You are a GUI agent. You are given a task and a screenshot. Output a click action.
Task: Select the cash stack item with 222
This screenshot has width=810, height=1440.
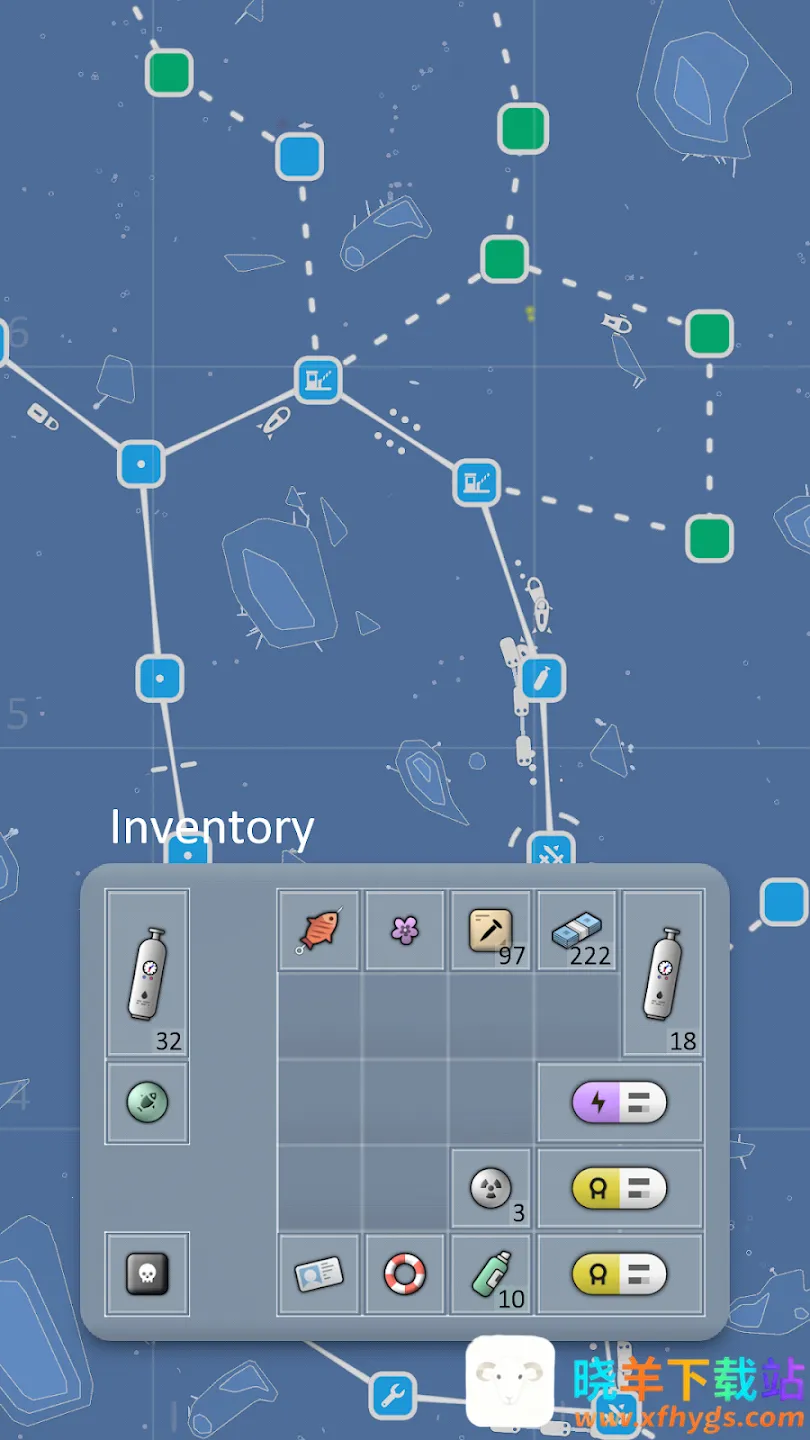[577, 931]
